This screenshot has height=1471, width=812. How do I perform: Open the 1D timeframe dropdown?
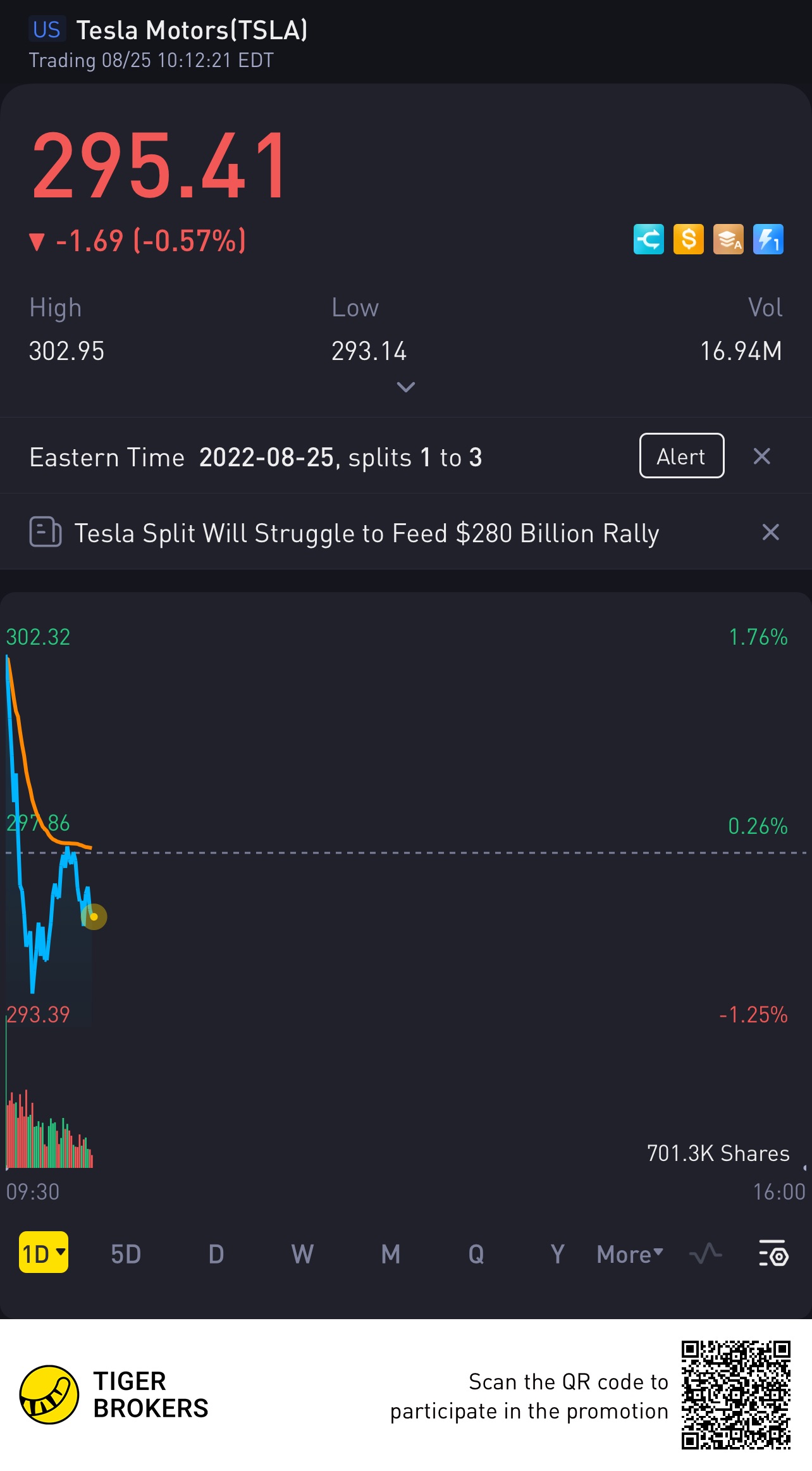[x=44, y=1253]
